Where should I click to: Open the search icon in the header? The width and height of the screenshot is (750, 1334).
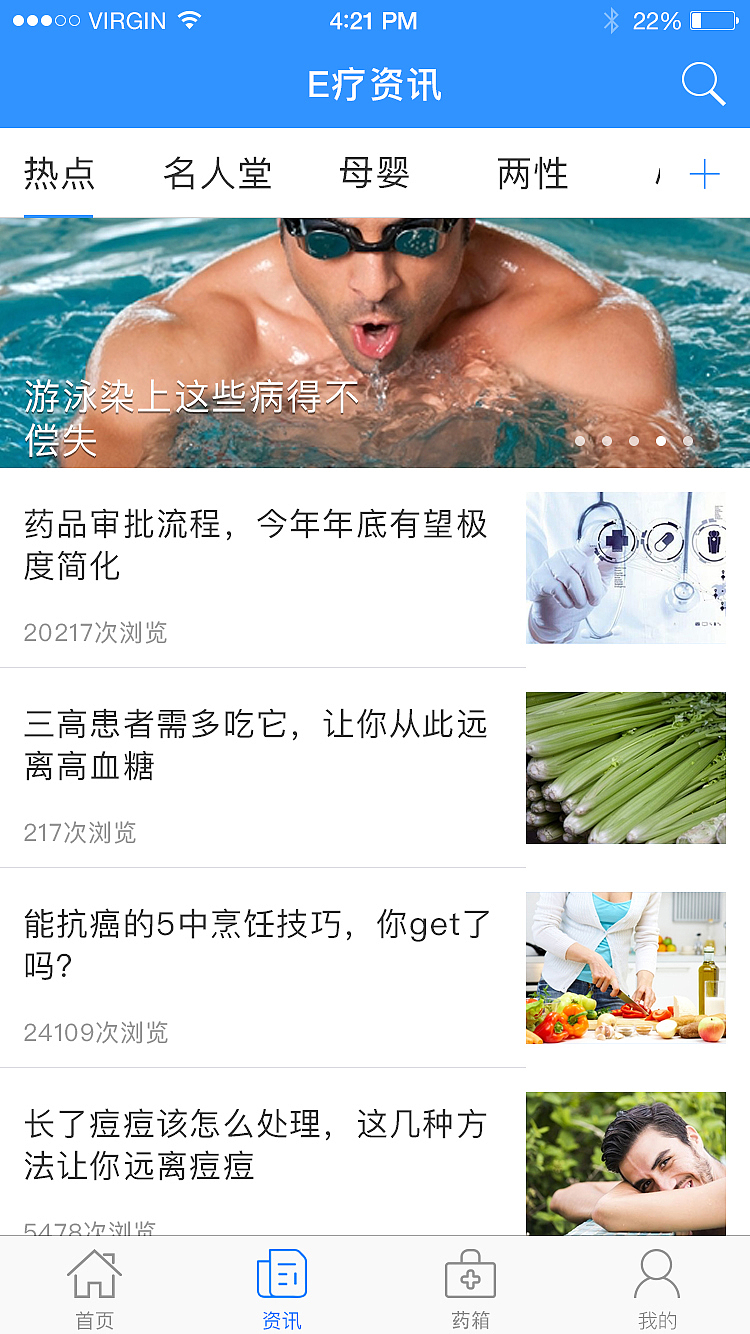702,84
